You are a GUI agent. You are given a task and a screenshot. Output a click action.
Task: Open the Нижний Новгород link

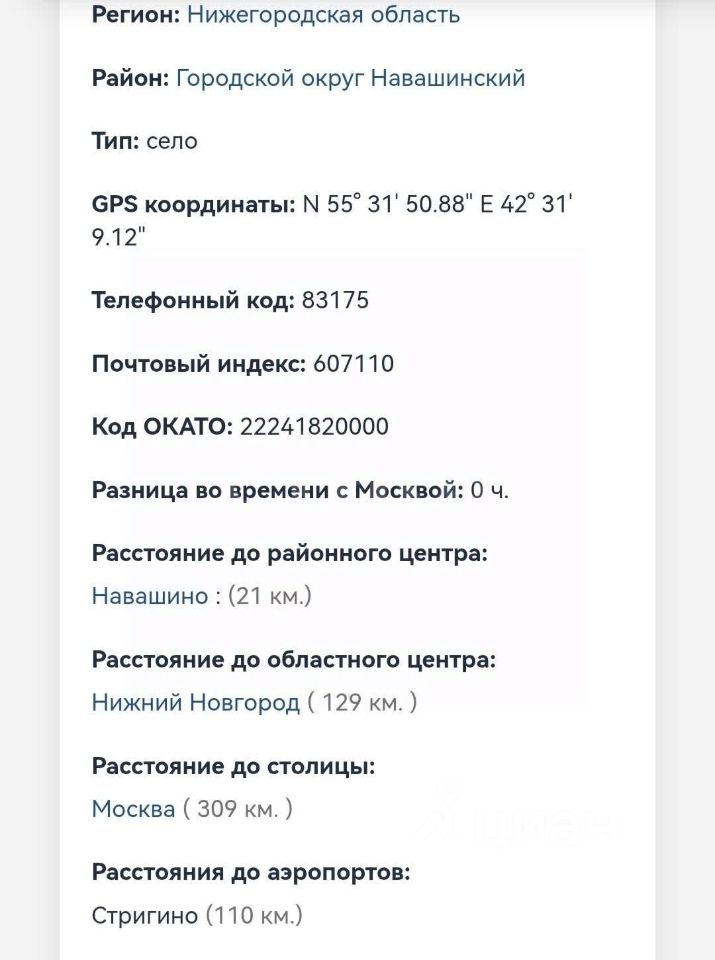coord(195,702)
